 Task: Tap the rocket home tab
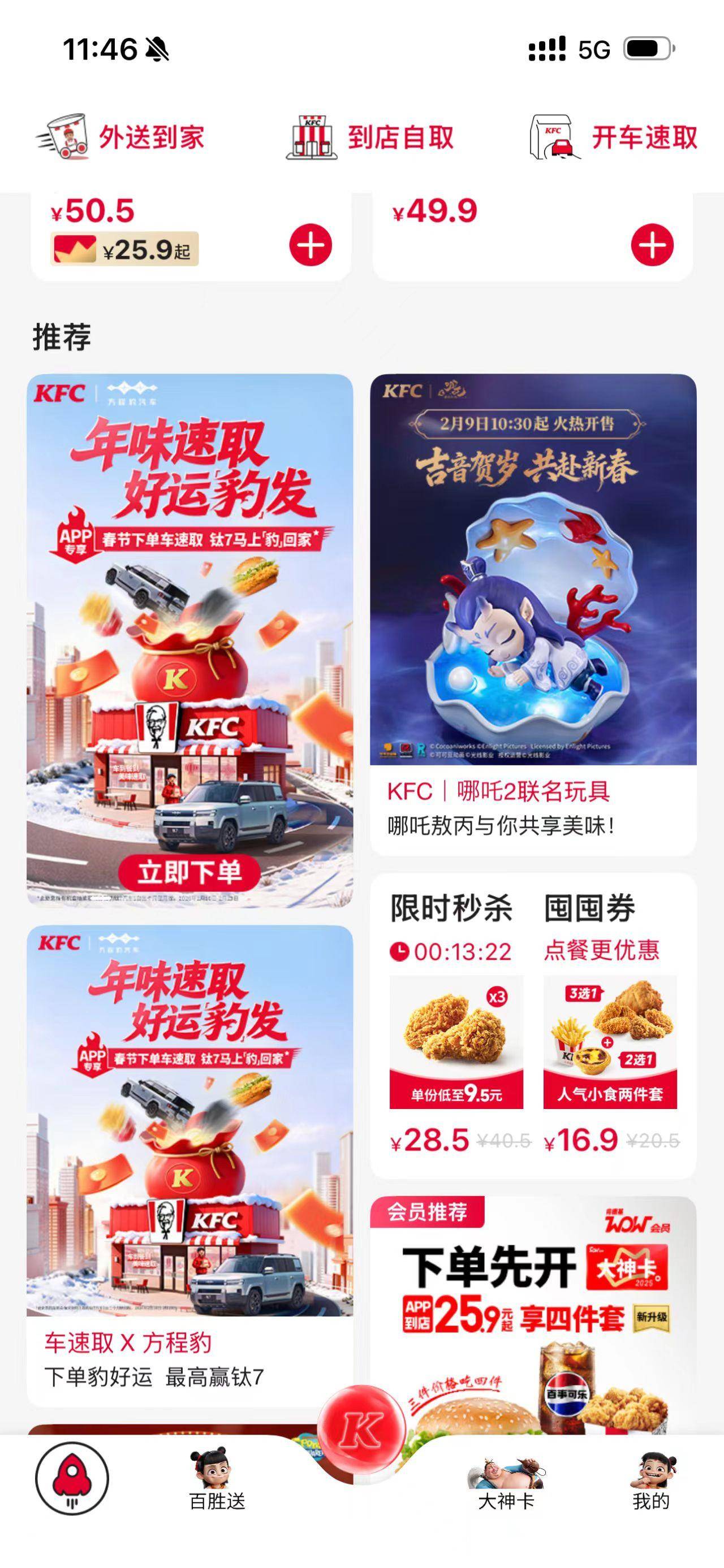(x=72, y=1478)
